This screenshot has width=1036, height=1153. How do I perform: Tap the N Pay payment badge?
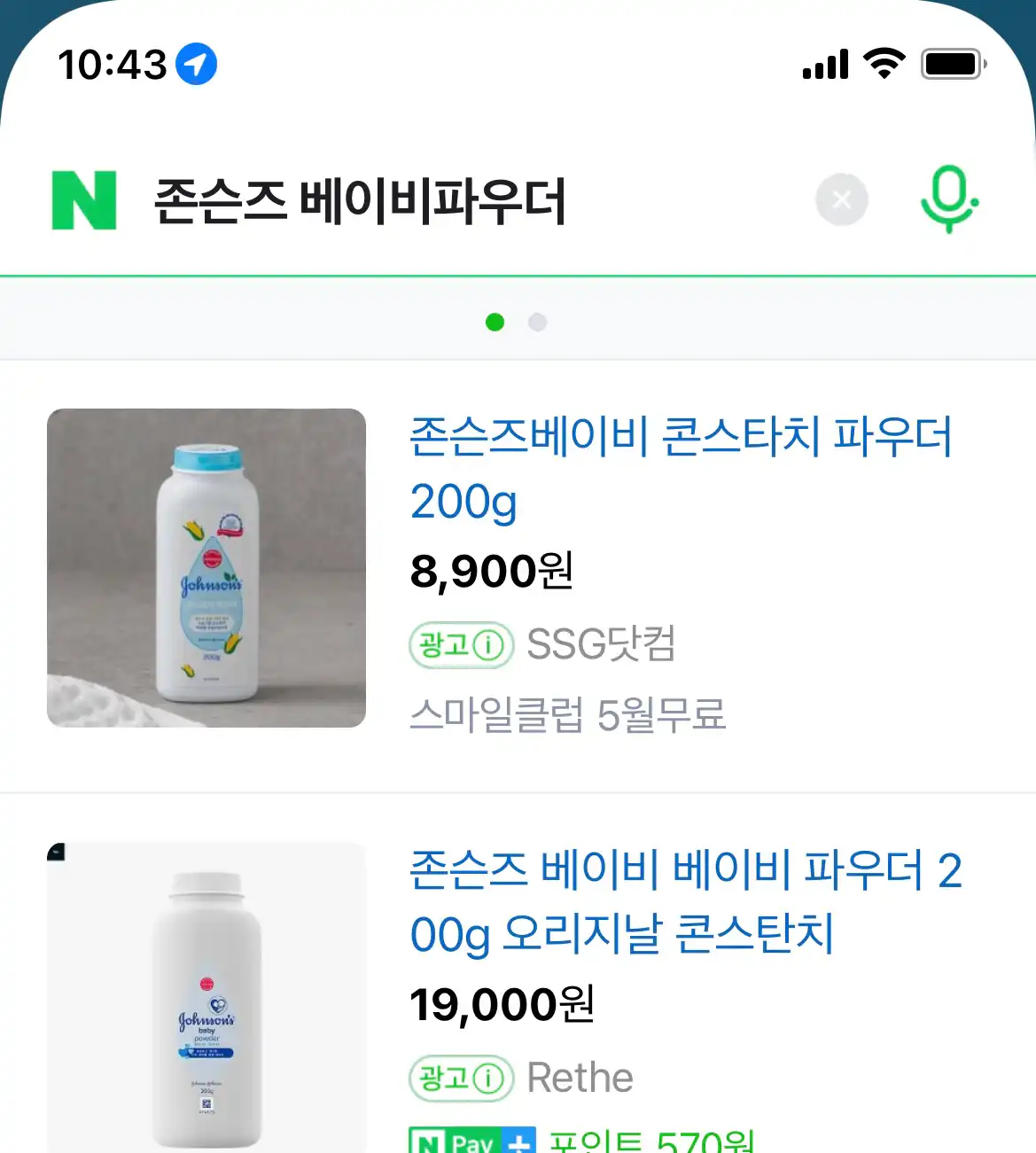click(457, 1141)
